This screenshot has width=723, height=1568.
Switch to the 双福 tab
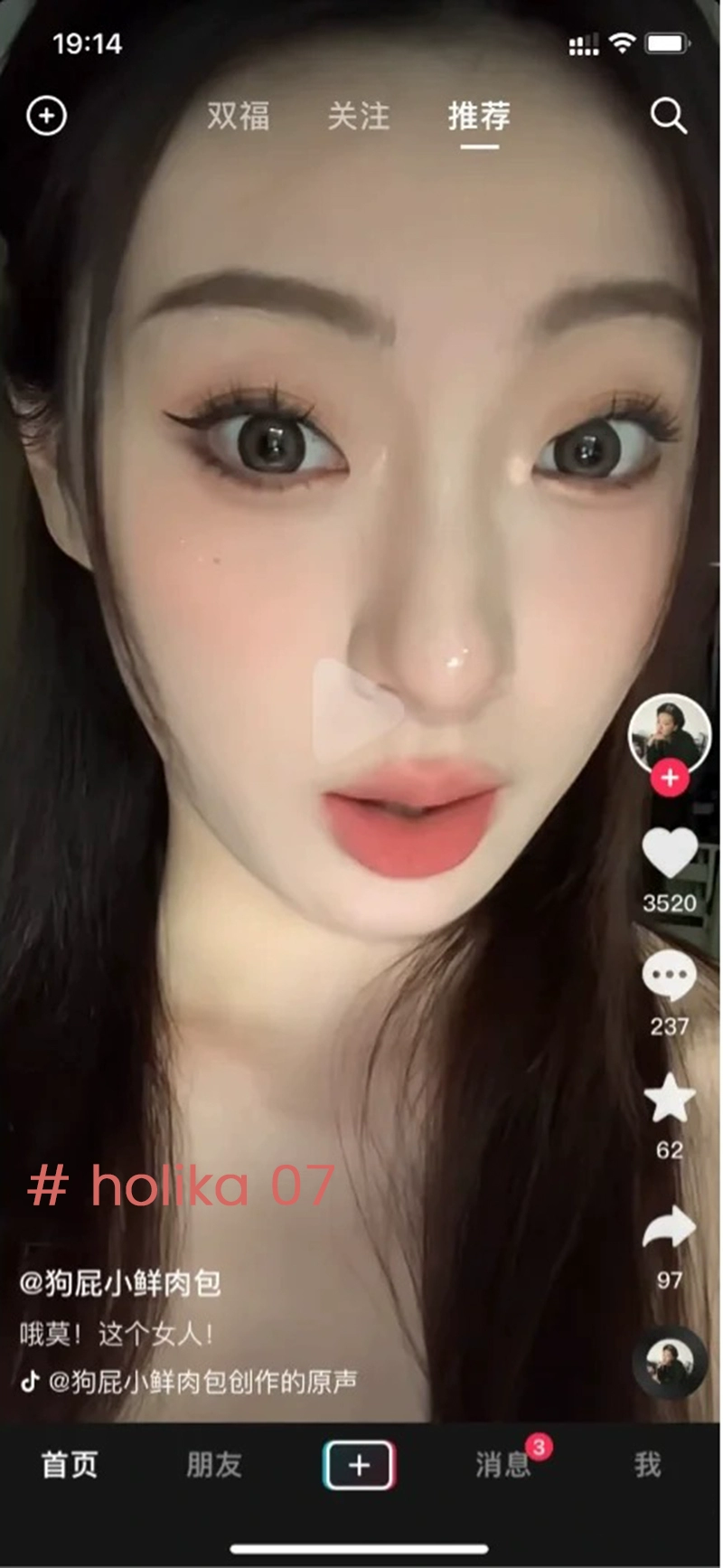(x=239, y=116)
